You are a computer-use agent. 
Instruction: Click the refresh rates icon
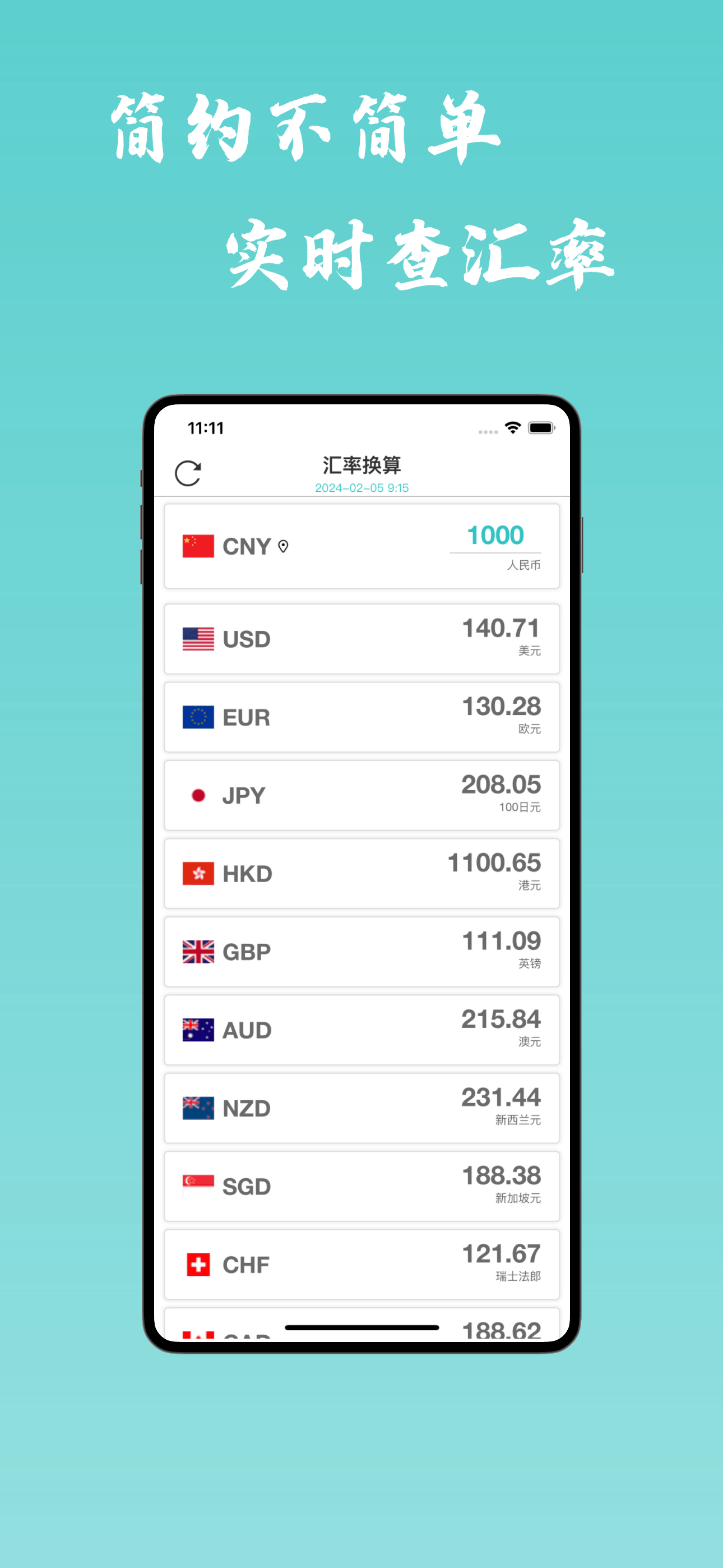[x=189, y=472]
